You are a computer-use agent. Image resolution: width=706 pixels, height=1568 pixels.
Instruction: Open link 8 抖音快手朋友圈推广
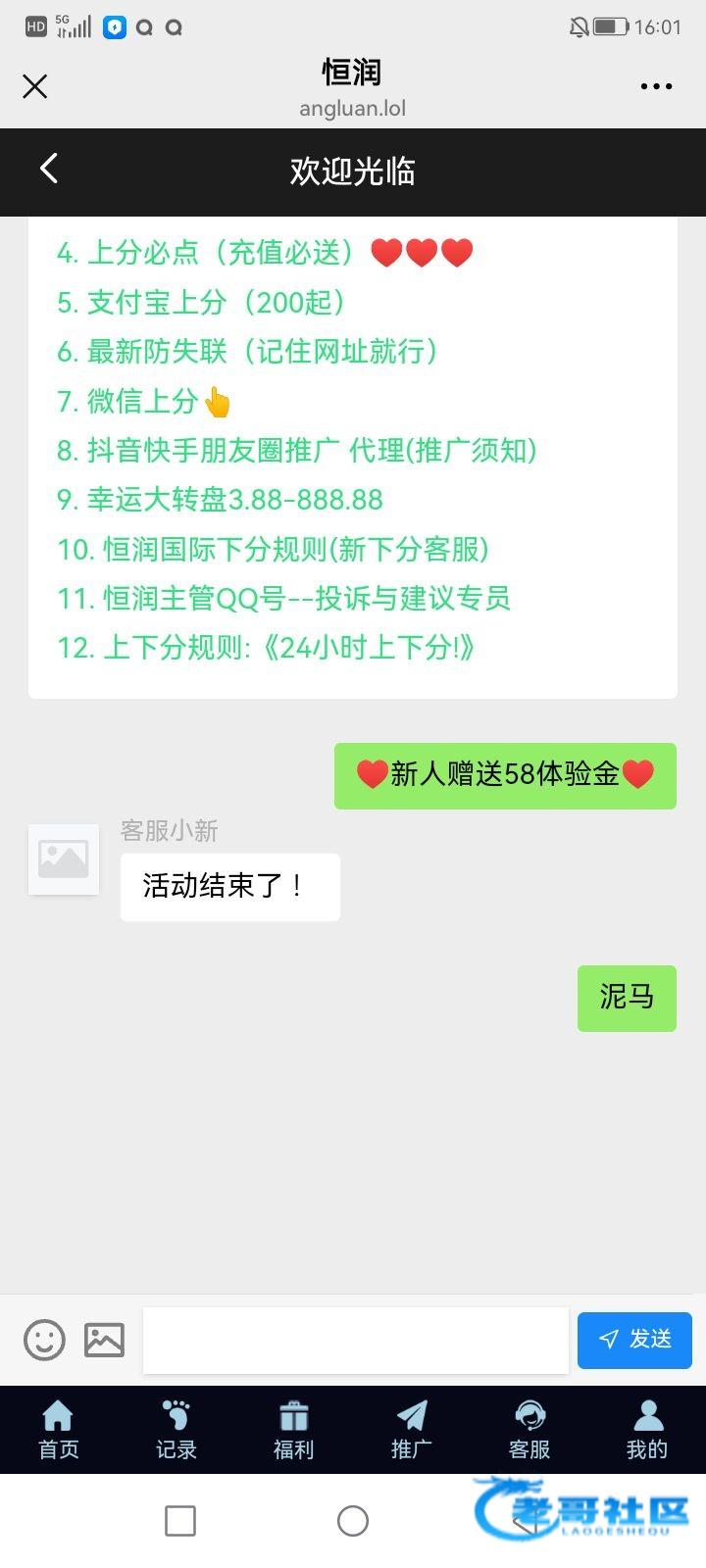pyautogui.click(x=297, y=450)
